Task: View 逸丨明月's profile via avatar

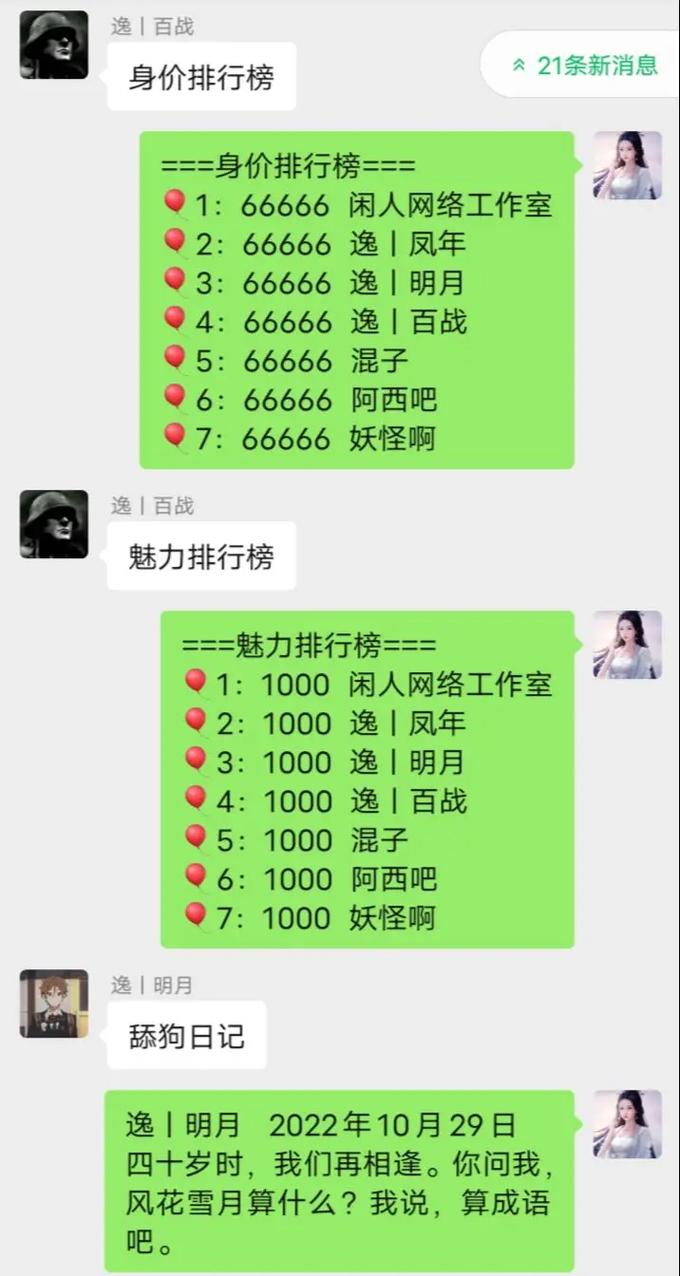Action: click(54, 1003)
